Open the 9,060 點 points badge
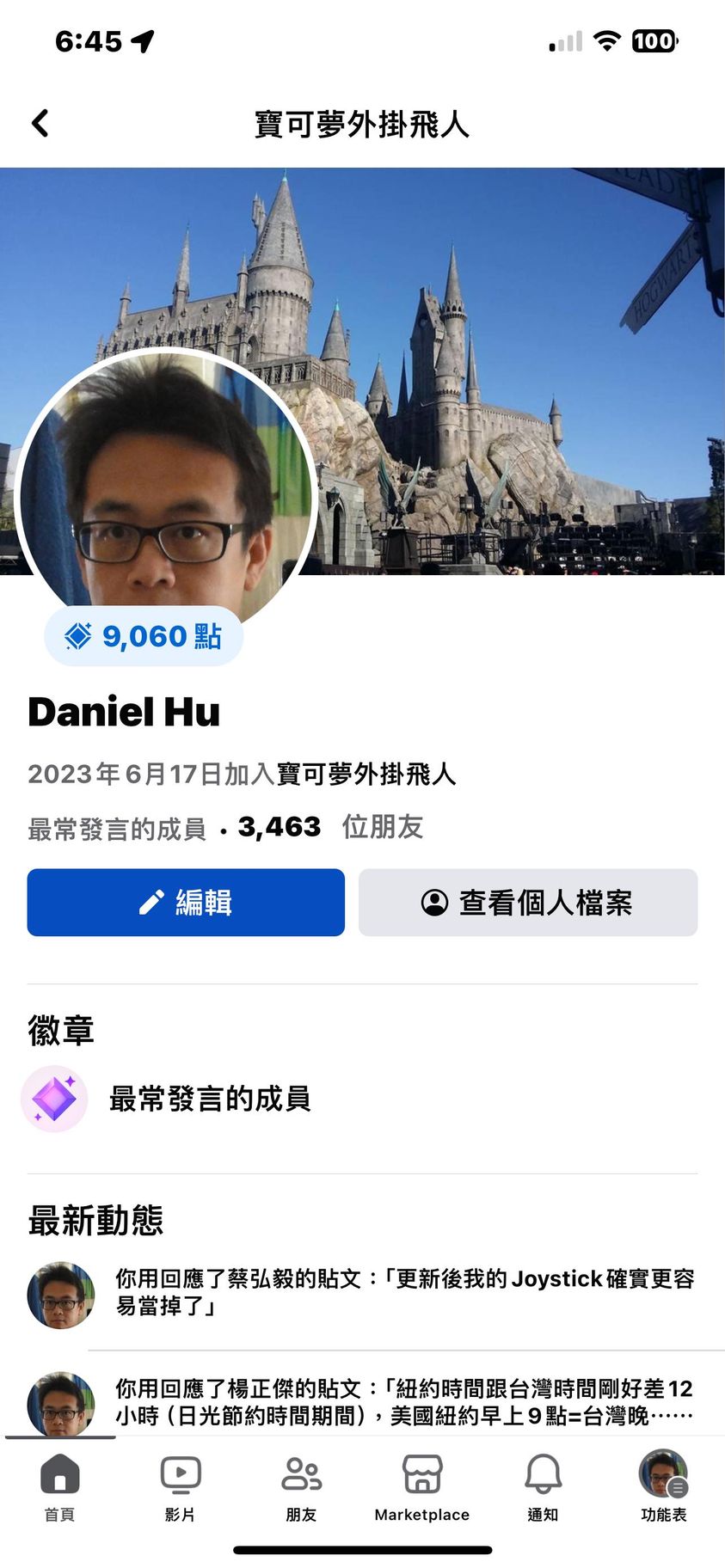725x1568 pixels. pyautogui.click(x=144, y=636)
